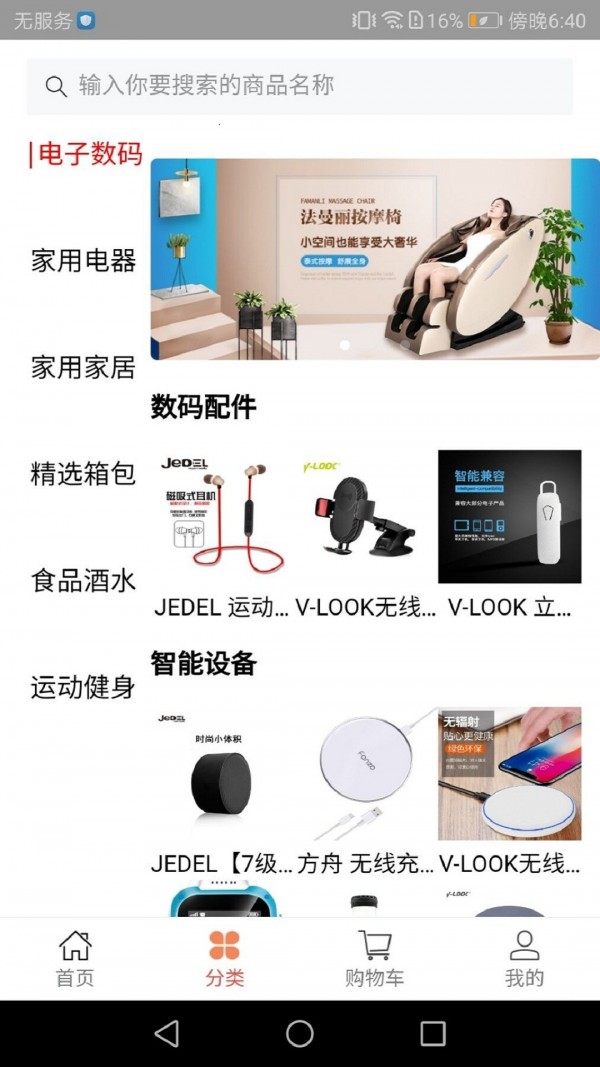The width and height of the screenshot is (600, 1067).
Task: Switch to the 分类 tab
Action: pyautogui.click(x=225, y=958)
